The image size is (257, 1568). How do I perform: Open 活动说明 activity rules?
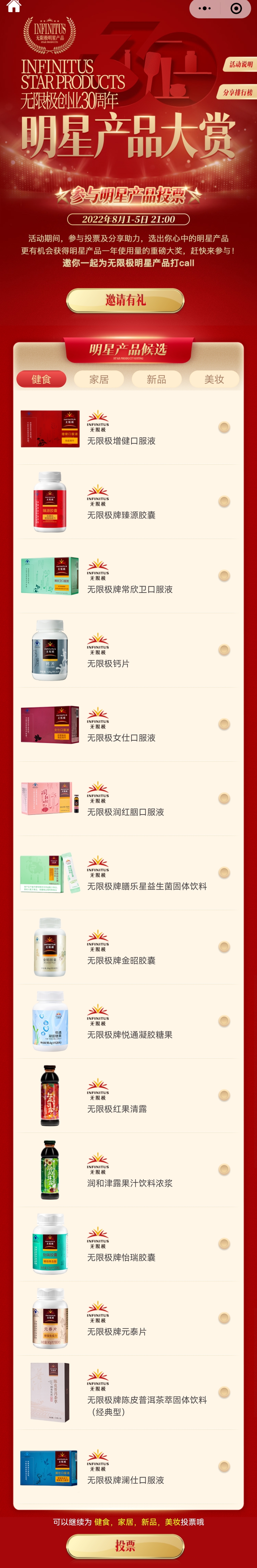[241, 64]
